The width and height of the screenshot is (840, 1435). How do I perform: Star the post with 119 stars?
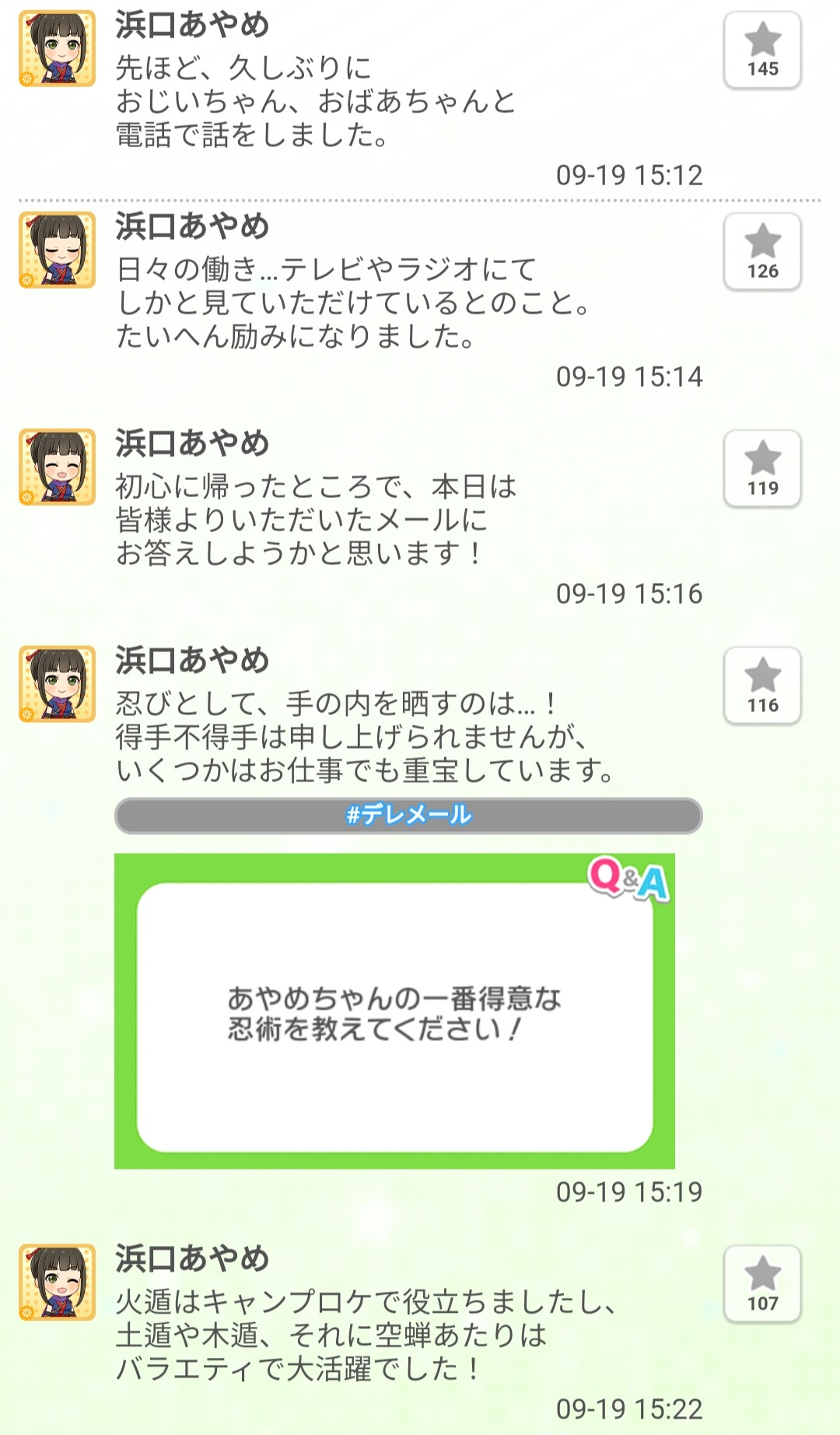(762, 469)
